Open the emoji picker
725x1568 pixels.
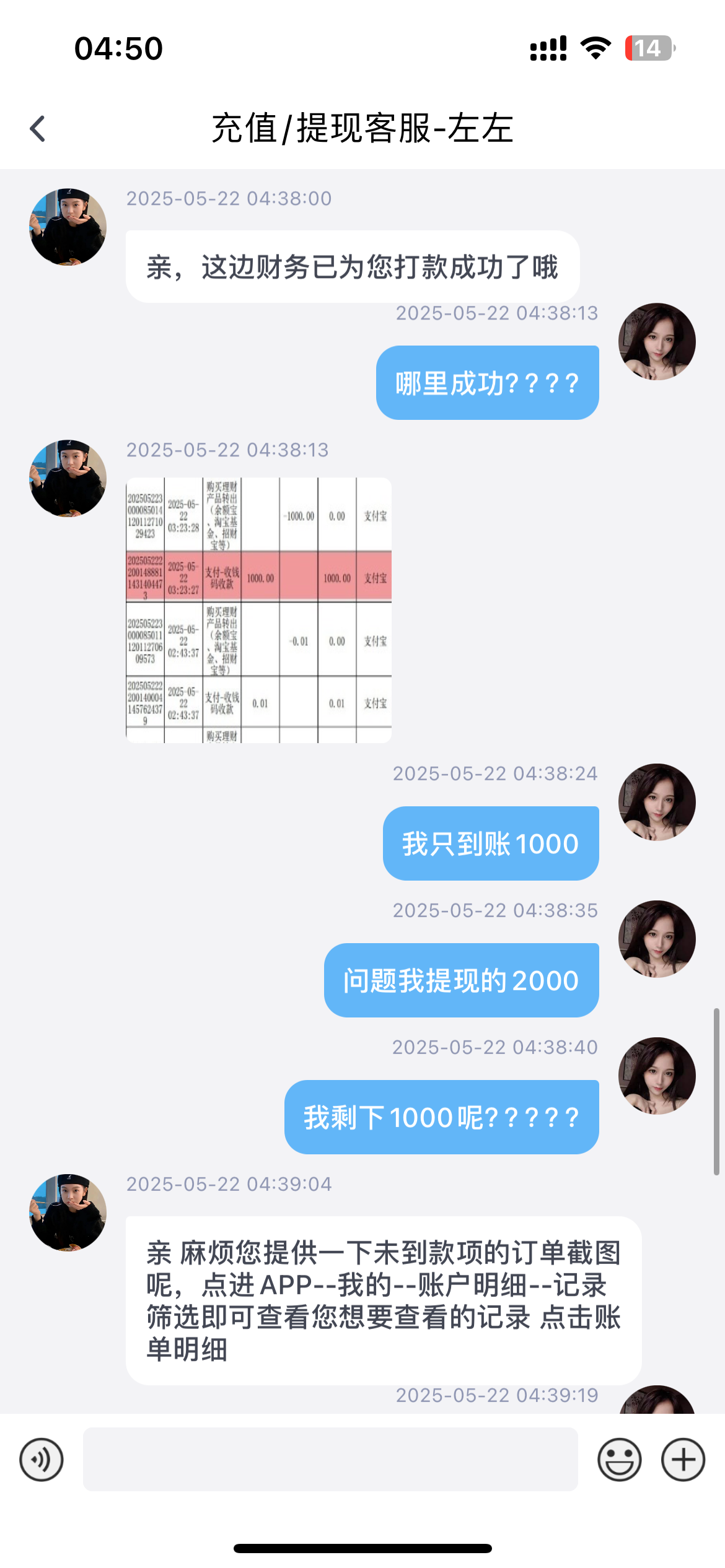click(x=619, y=1460)
